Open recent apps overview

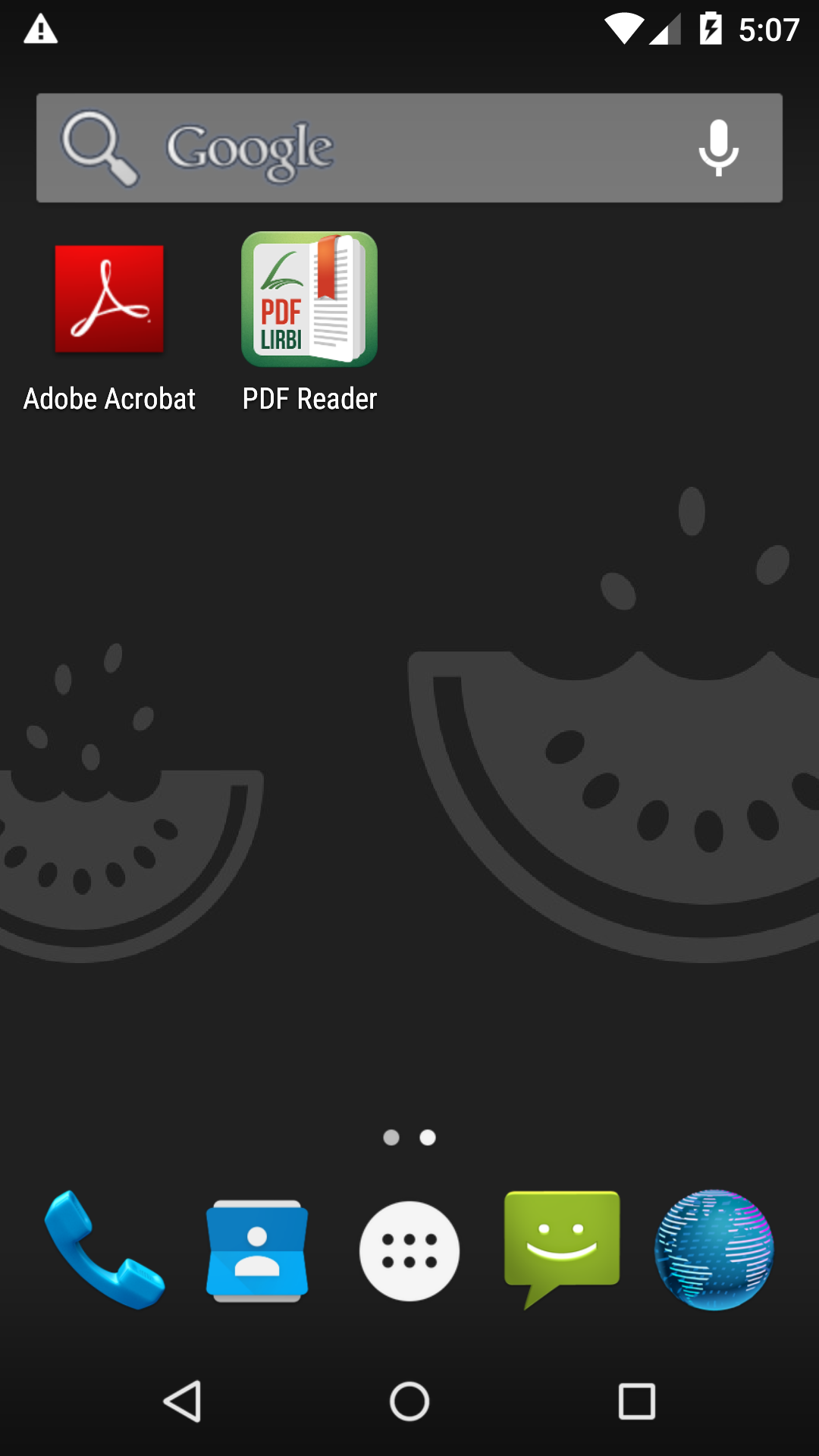click(636, 1401)
